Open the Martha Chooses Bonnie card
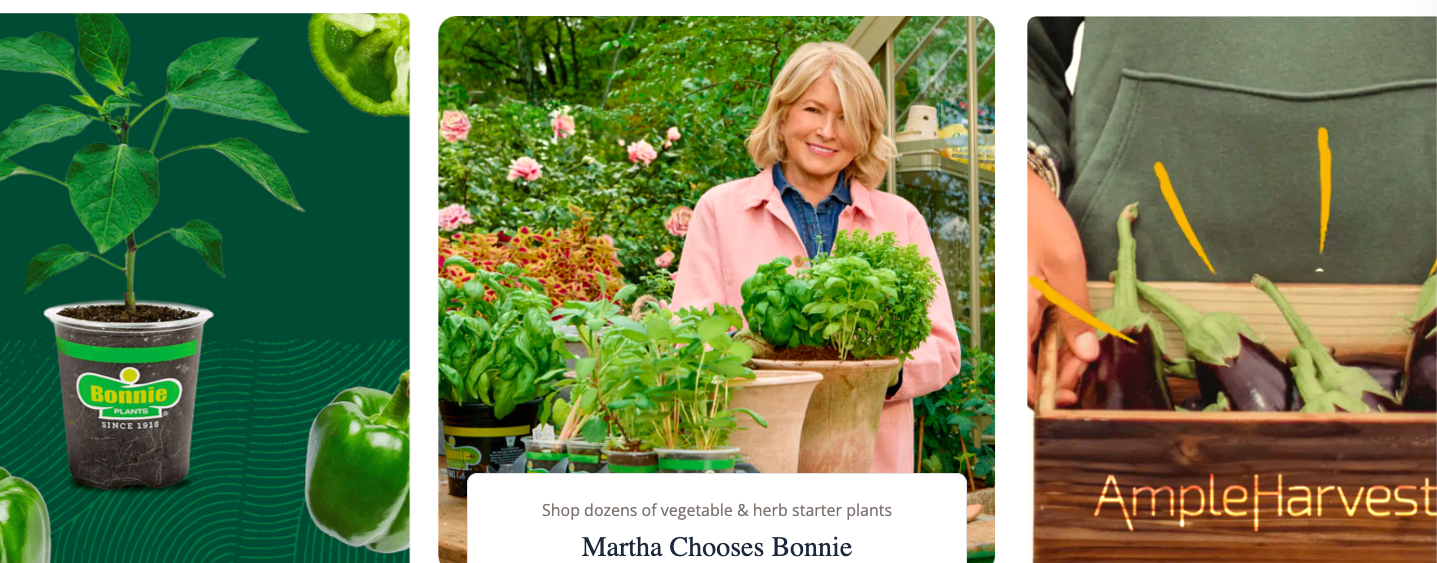Image resolution: width=1437 pixels, height=563 pixels. [x=716, y=546]
